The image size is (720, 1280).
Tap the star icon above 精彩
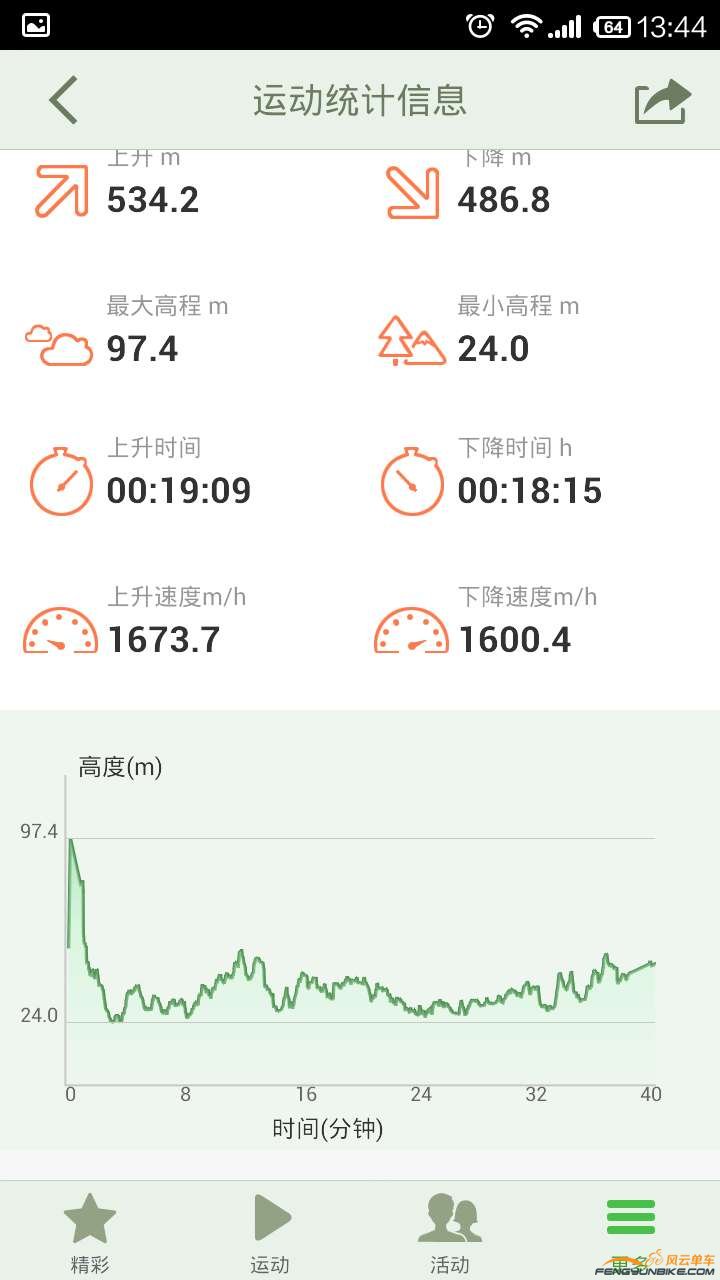[x=90, y=1215]
